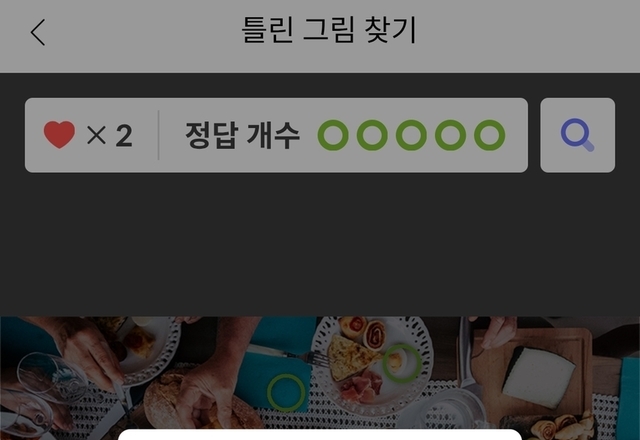Tap the magnifier hint button
The height and width of the screenshot is (440, 640).
pyautogui.click(x=577, y=135)
